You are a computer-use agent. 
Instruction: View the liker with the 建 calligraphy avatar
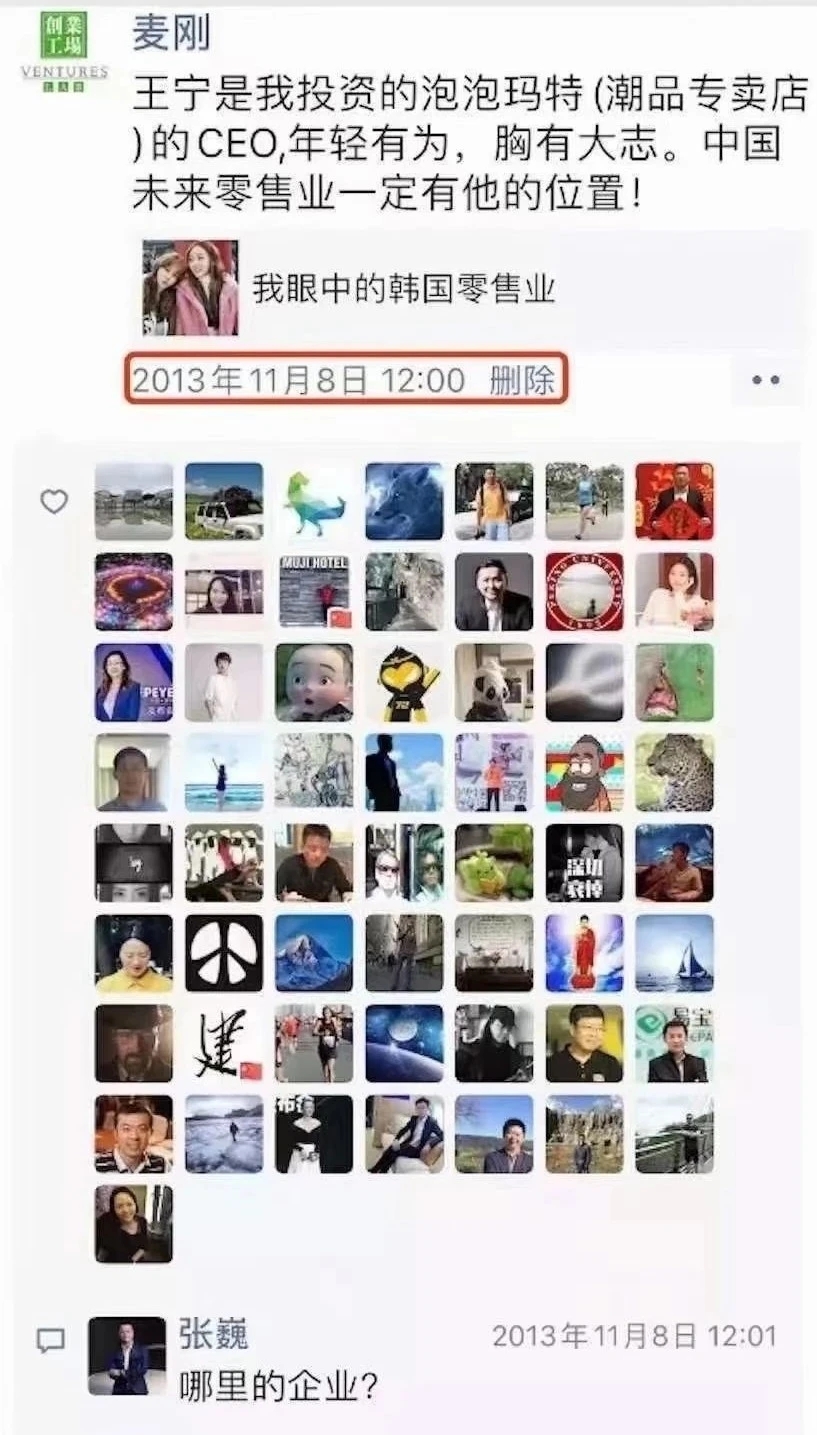pyautogui.click(x=224, y=1043)
